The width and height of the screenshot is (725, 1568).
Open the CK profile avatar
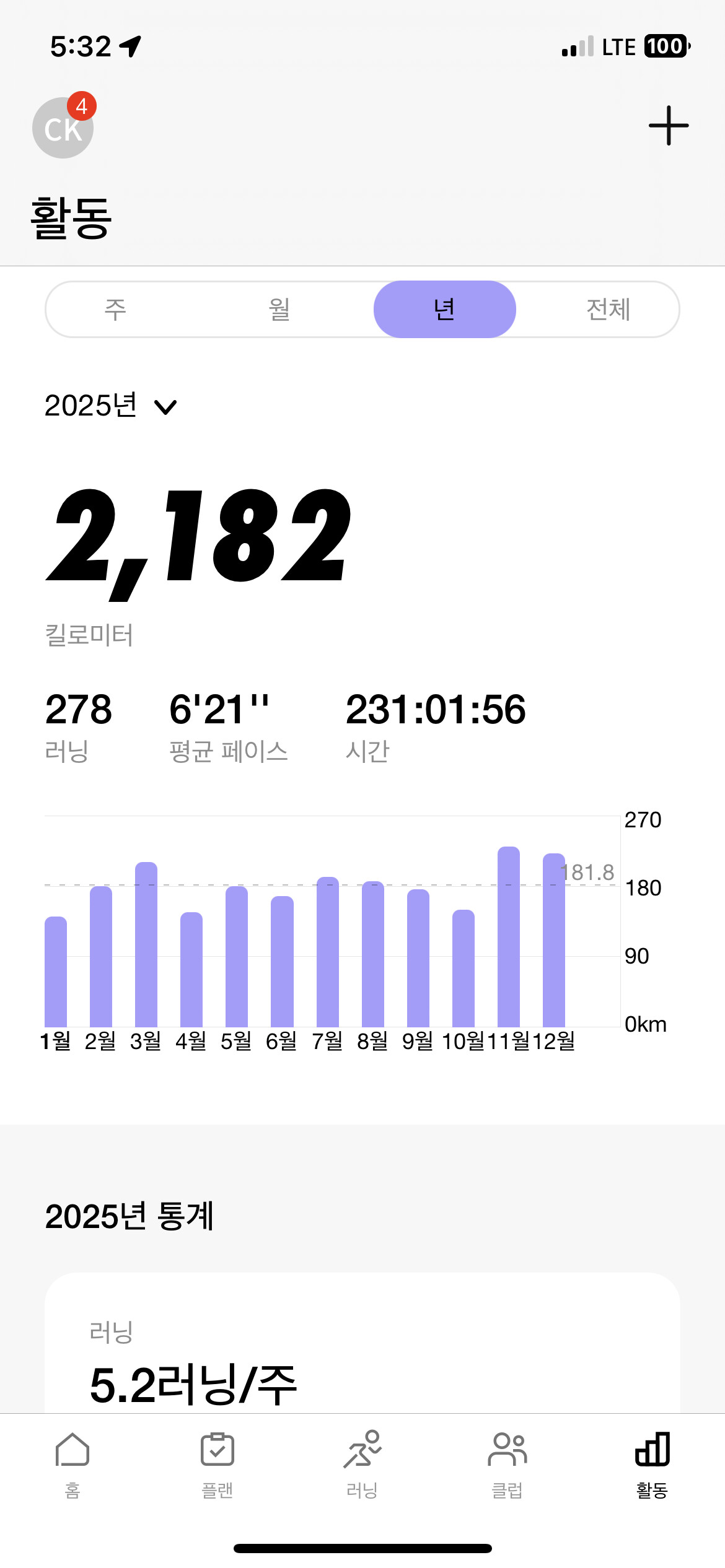pos(63,128)
